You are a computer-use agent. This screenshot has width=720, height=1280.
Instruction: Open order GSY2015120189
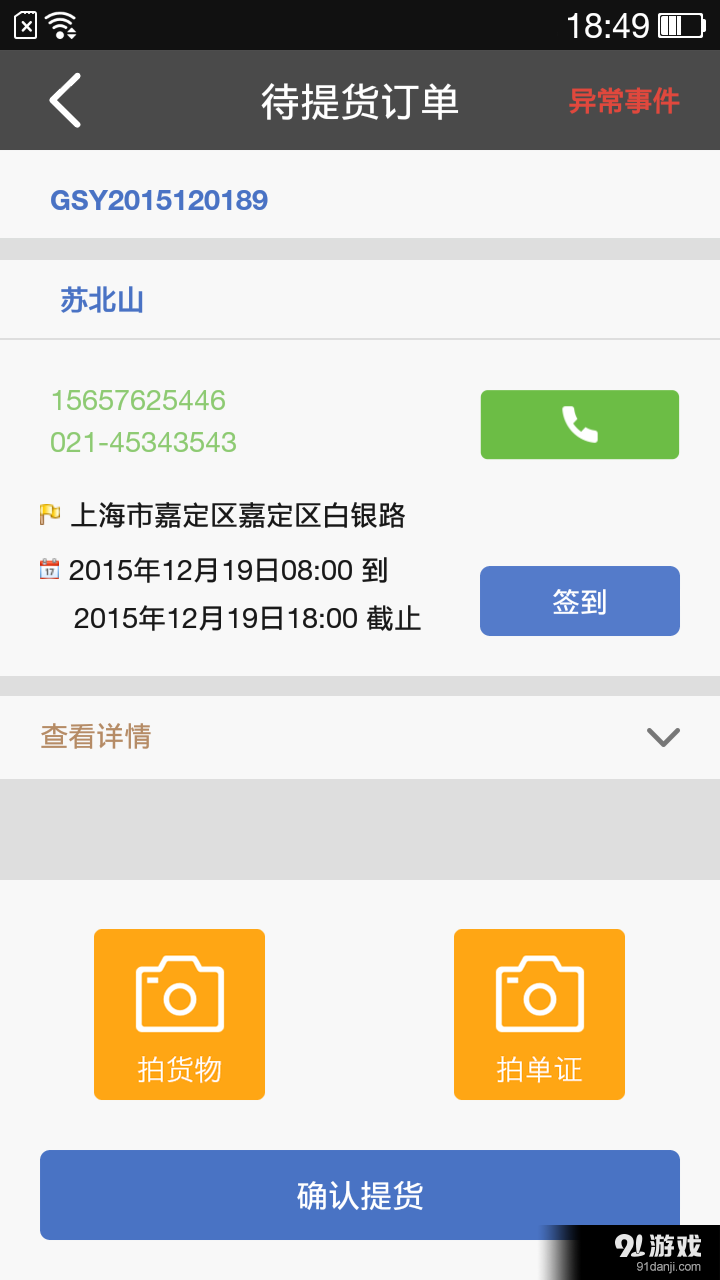click(x=159, y=199)
